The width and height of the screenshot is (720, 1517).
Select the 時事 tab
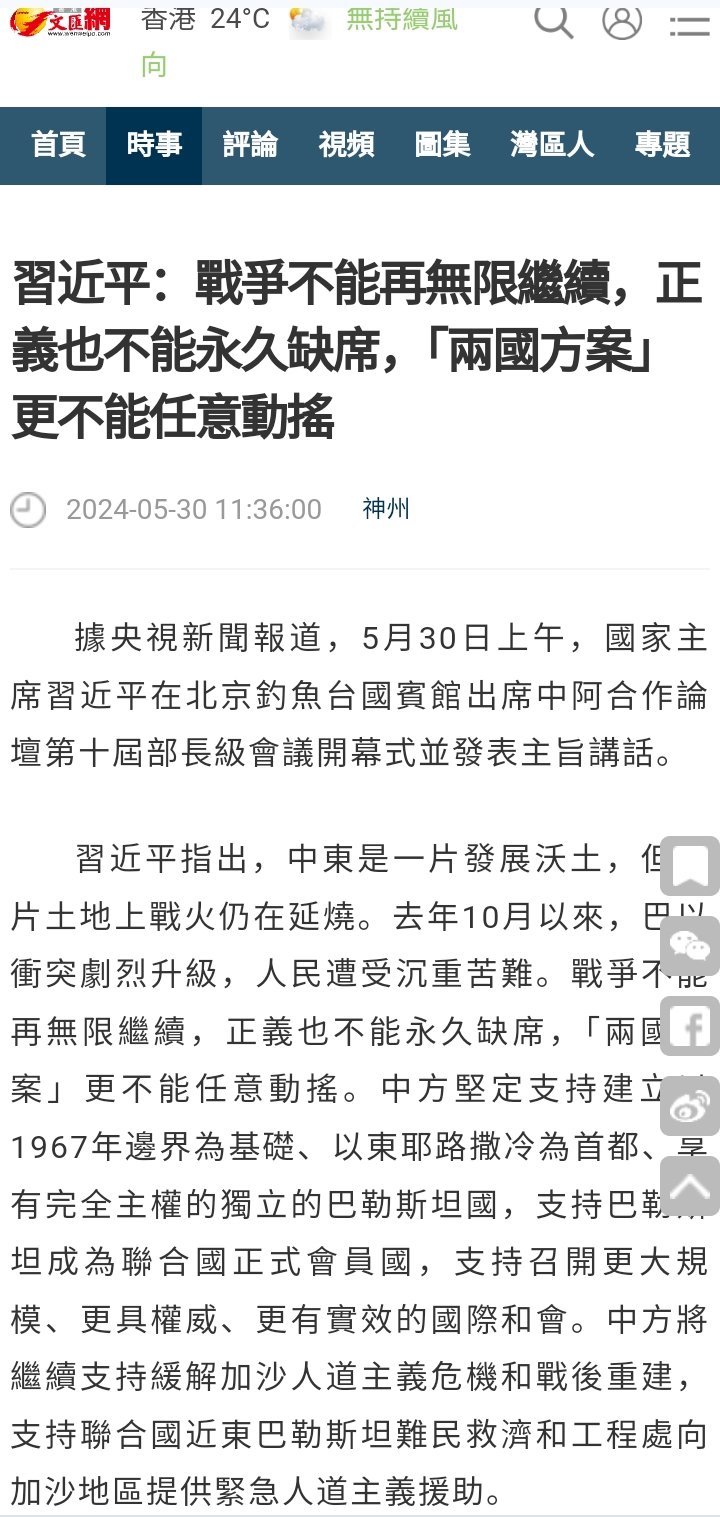coord(154,145)
